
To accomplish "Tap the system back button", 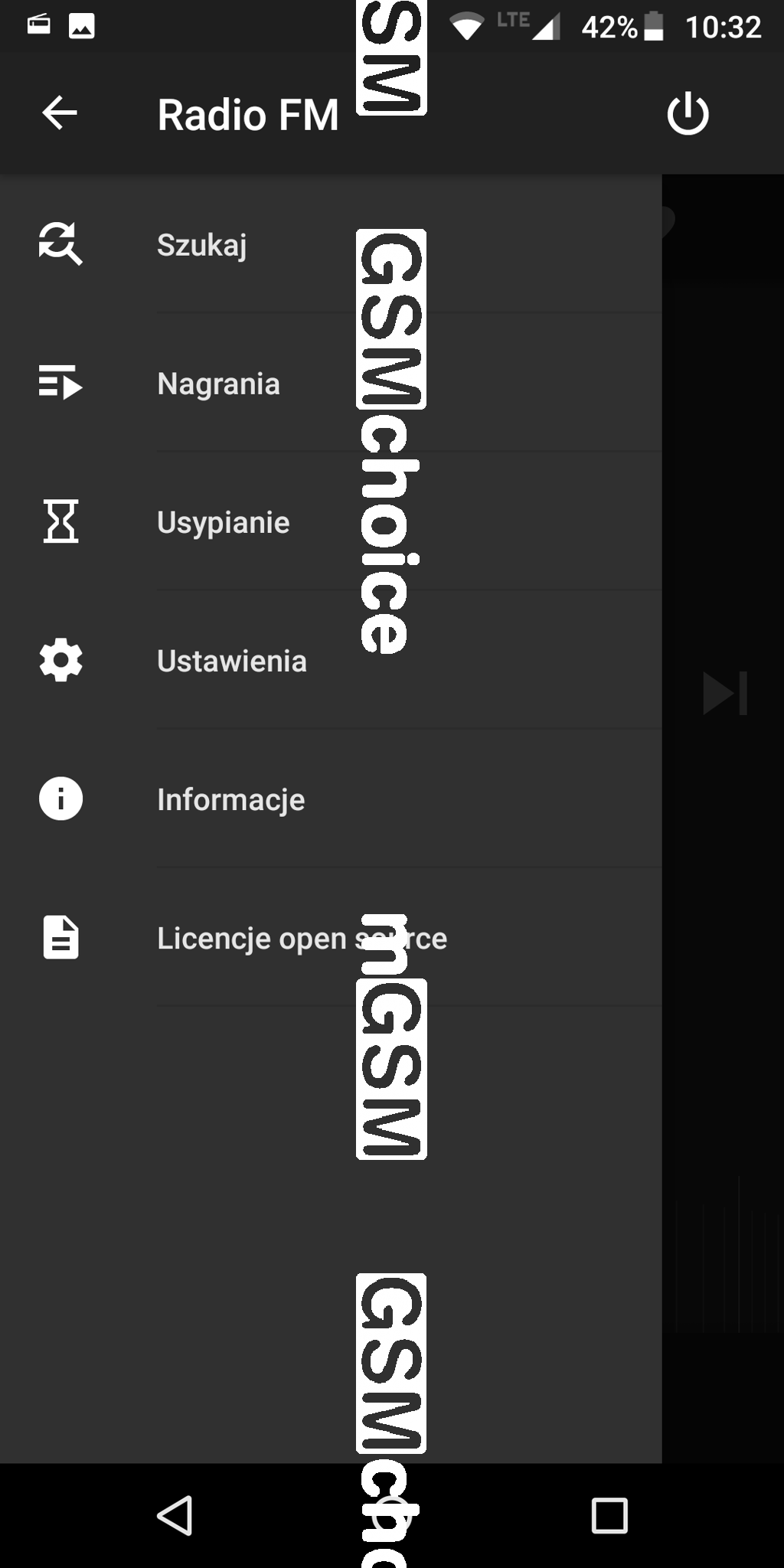I will click(x=175, y=1516).
